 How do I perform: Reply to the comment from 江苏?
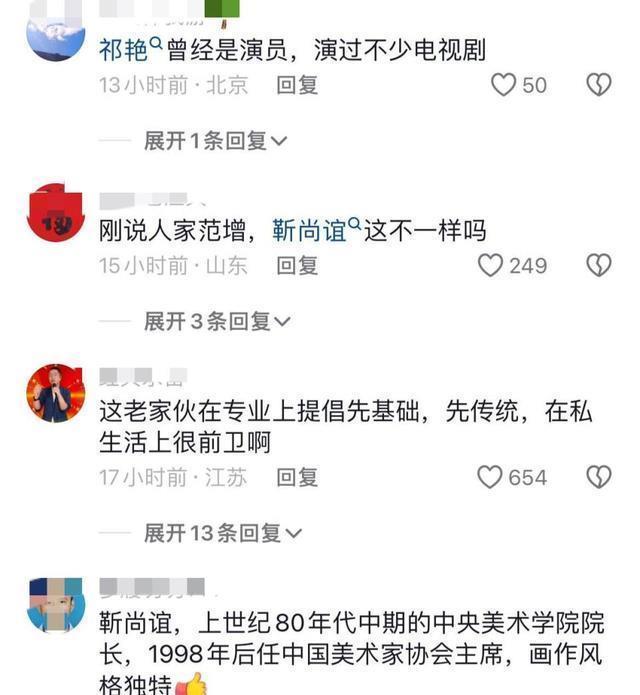click(x=297, y=477)
